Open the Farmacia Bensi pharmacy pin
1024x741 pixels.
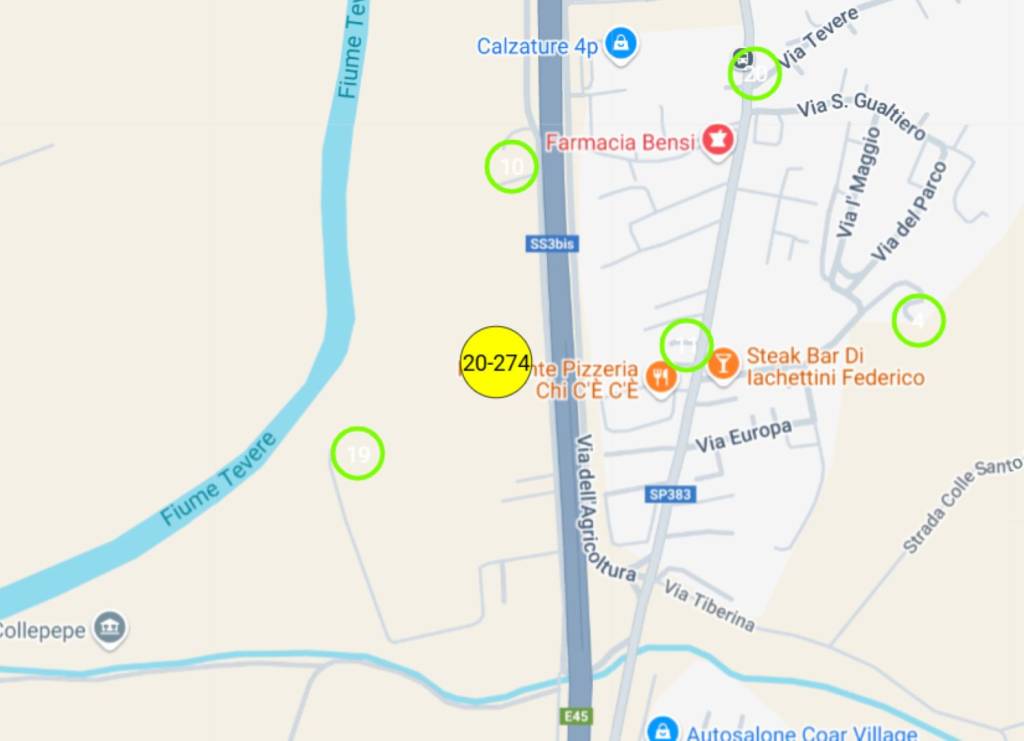[x=716, y=141]
